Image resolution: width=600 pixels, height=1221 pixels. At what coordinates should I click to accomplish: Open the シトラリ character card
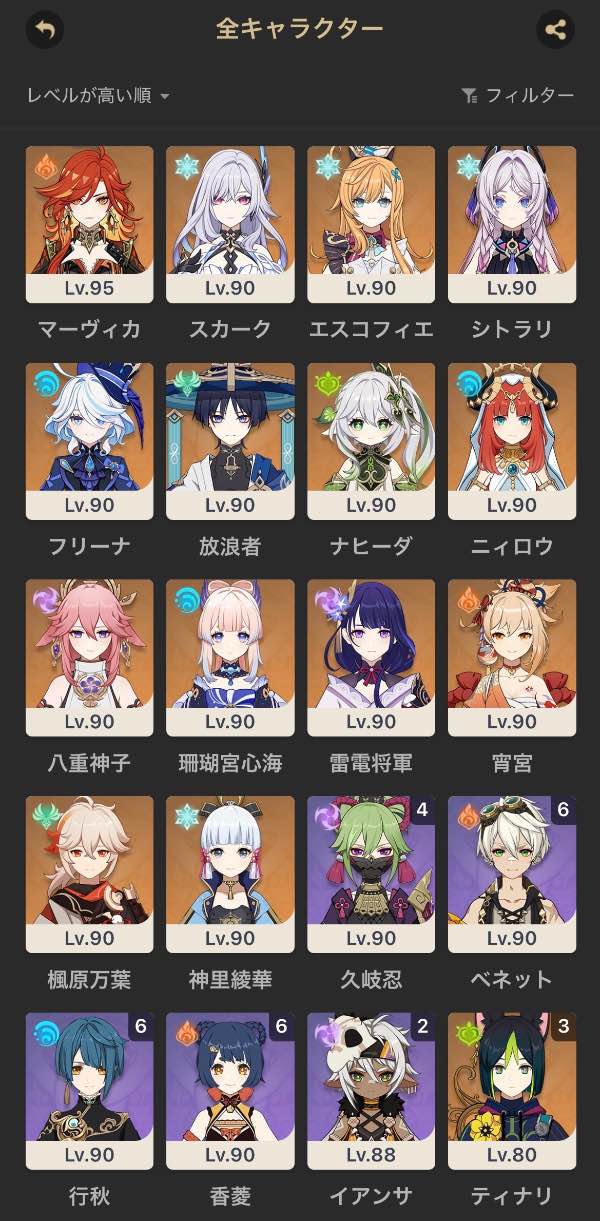(512, 224)
